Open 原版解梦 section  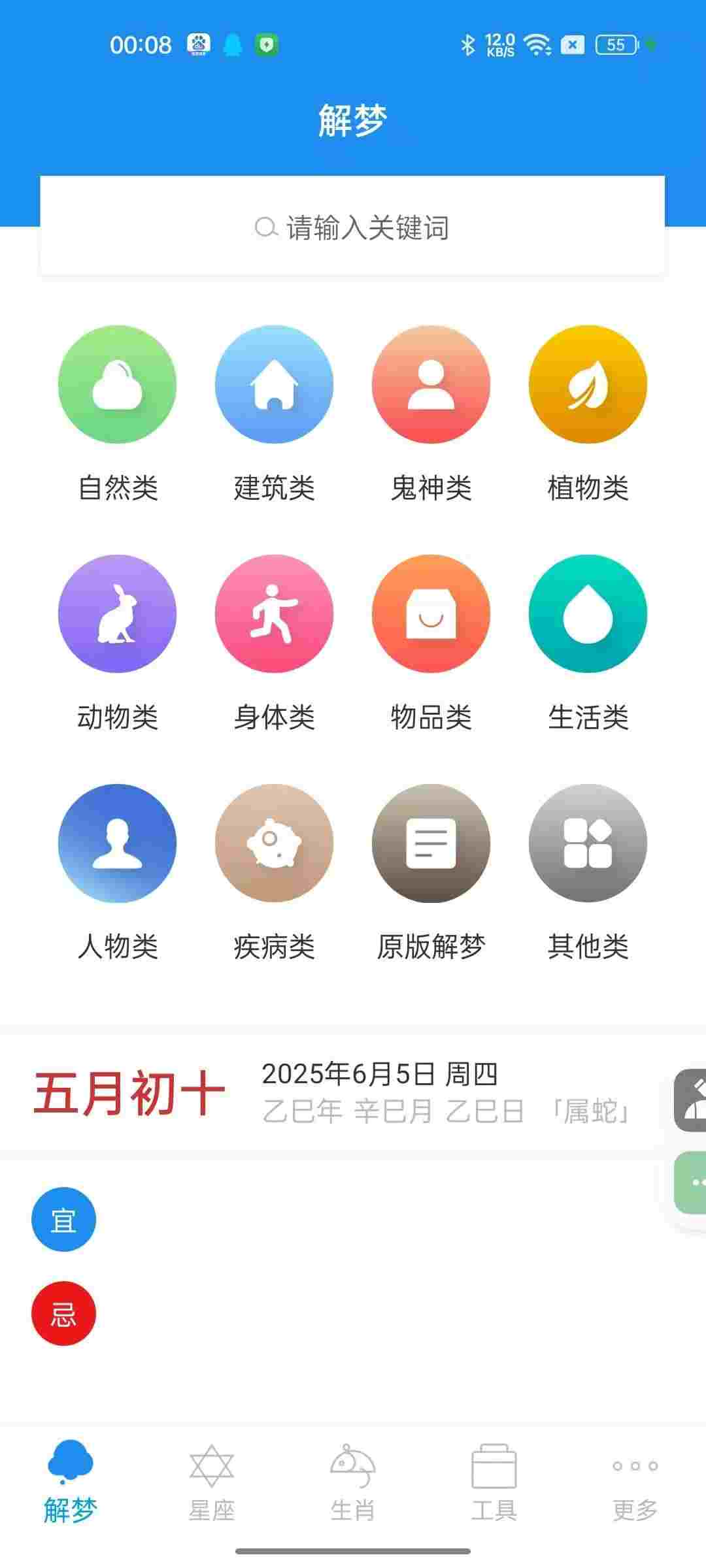pyautogui.click(x=431, y=843)
